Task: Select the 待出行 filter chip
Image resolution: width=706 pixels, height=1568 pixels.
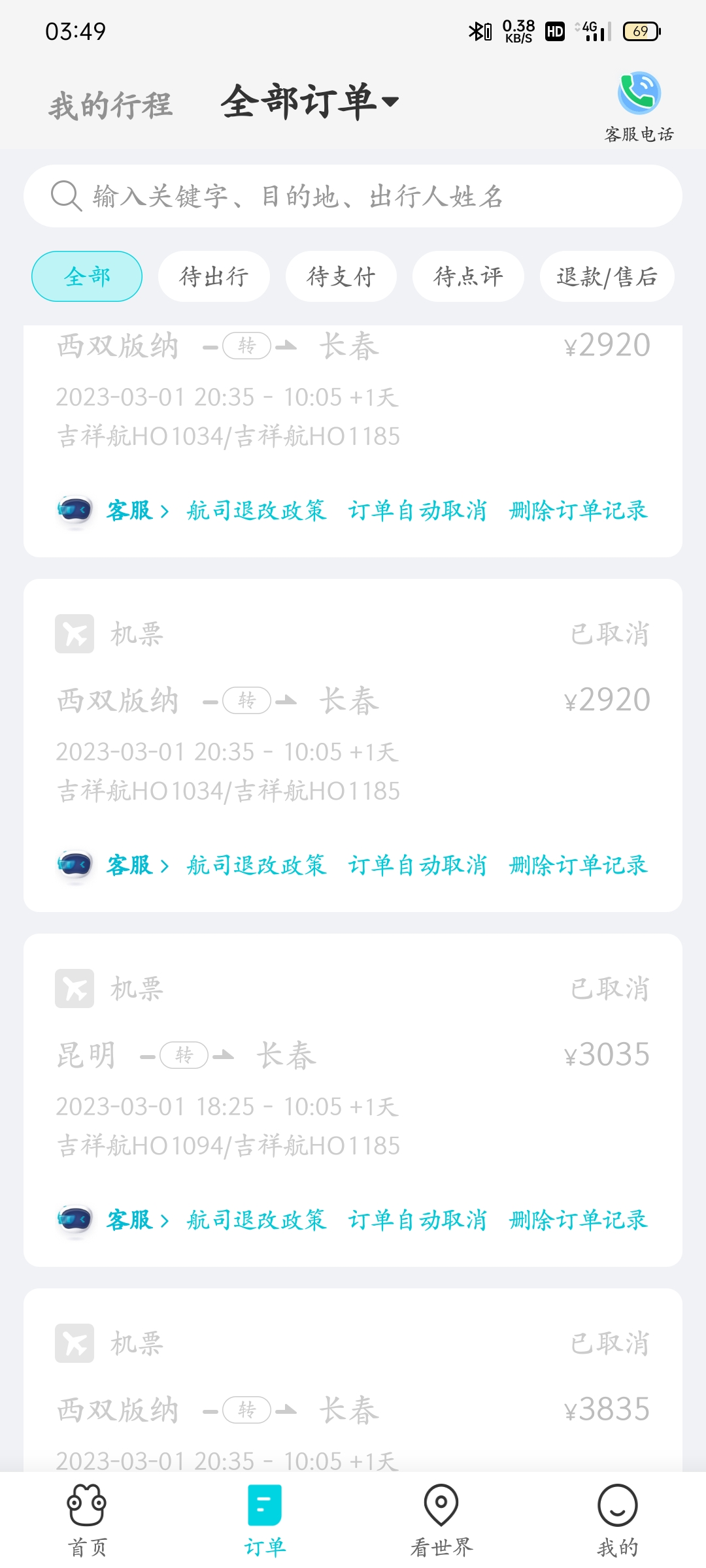Action: [x=214, y=276]
